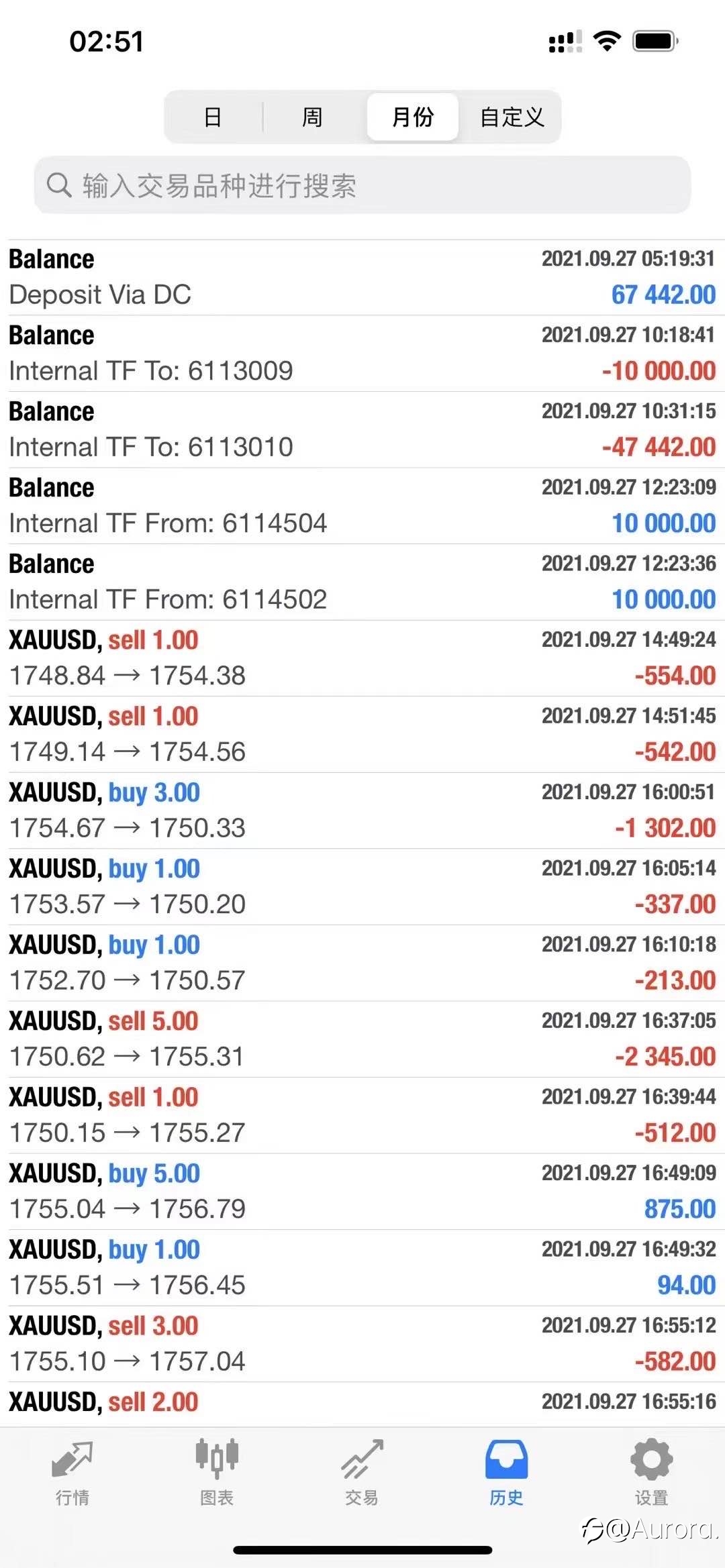Image resolution: width=725 pixels, height=1568 pixels.
Task: Open the XAUUSD buy 5.00 trade with 875.00 profit
Action: 362,1192
